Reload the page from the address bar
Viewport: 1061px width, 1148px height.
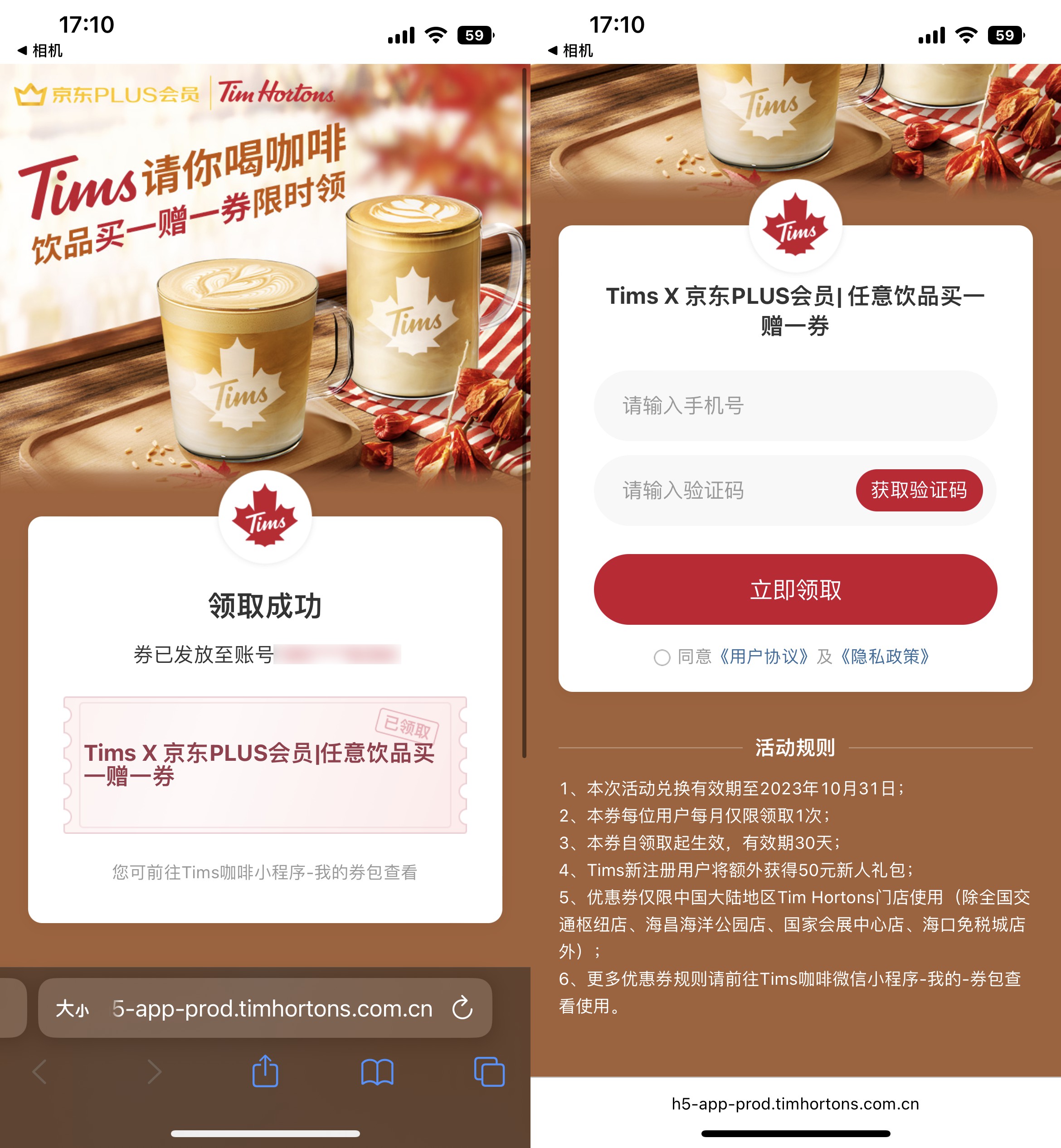[462, 1008]
